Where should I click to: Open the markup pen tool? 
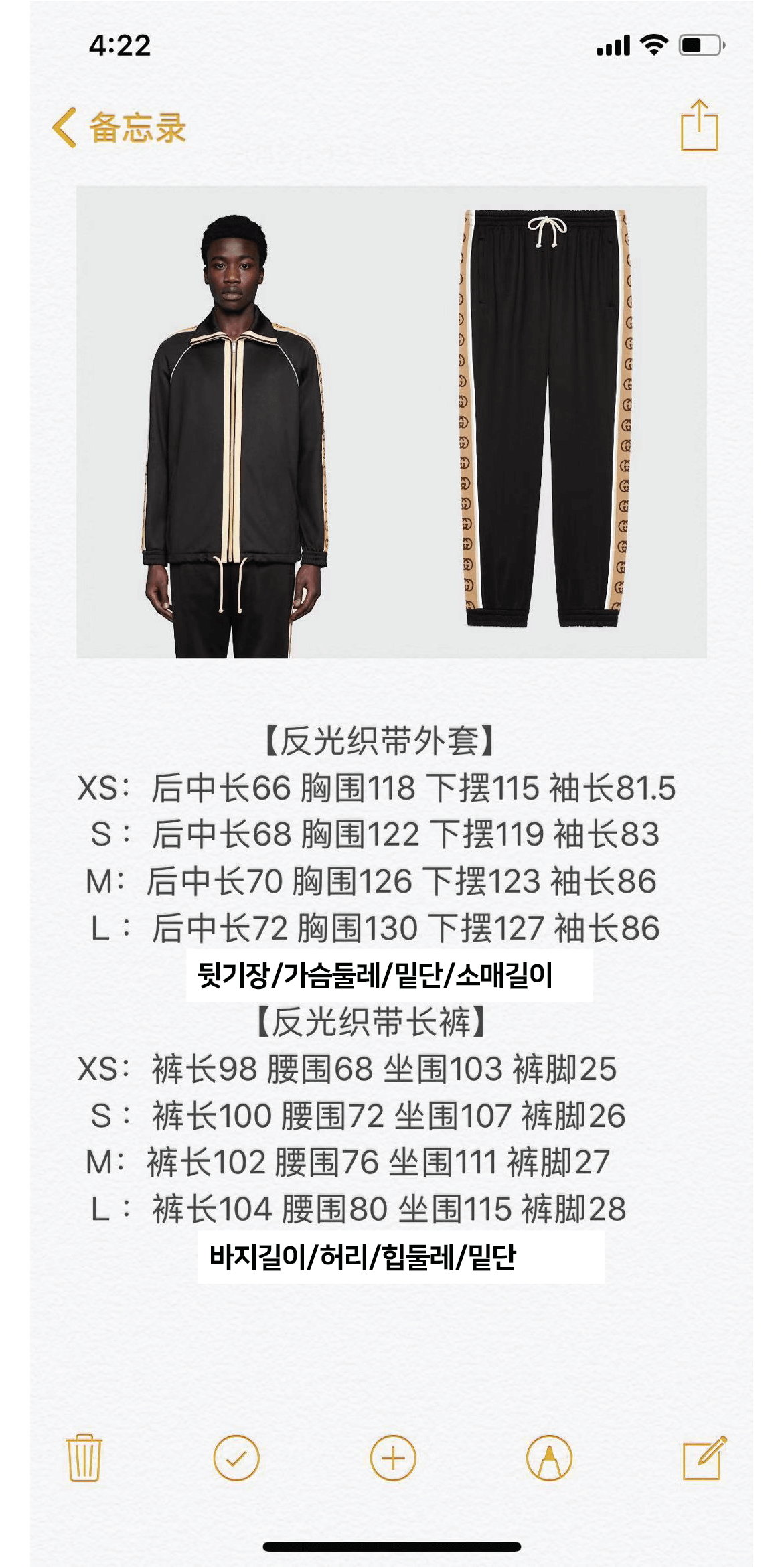(549, 1458)
